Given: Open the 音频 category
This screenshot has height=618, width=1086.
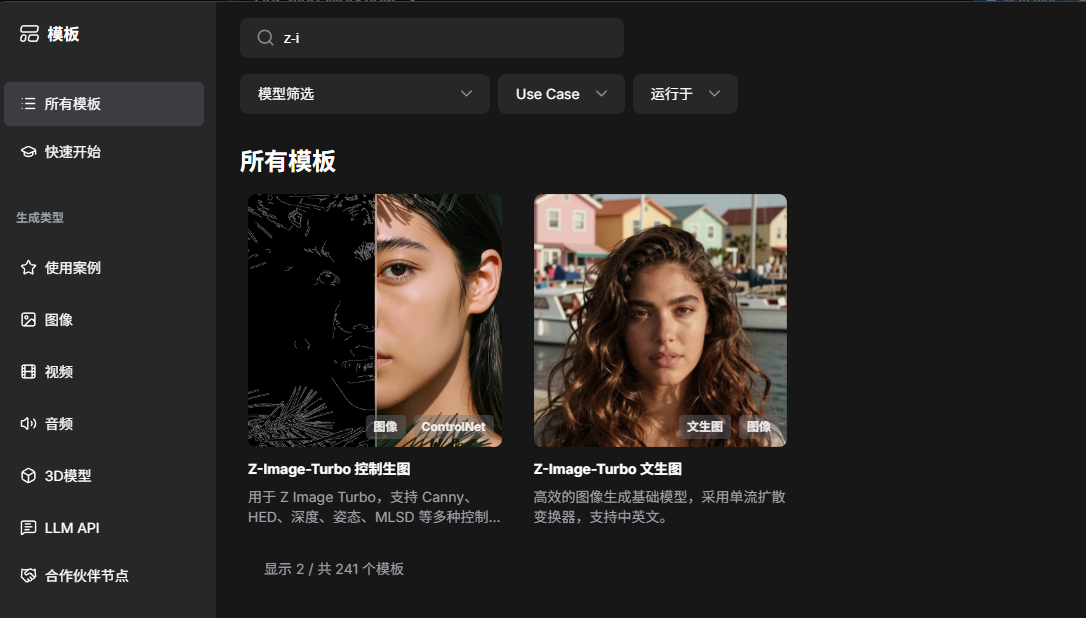Looking at the screenshot, I should tap(59, 424).
